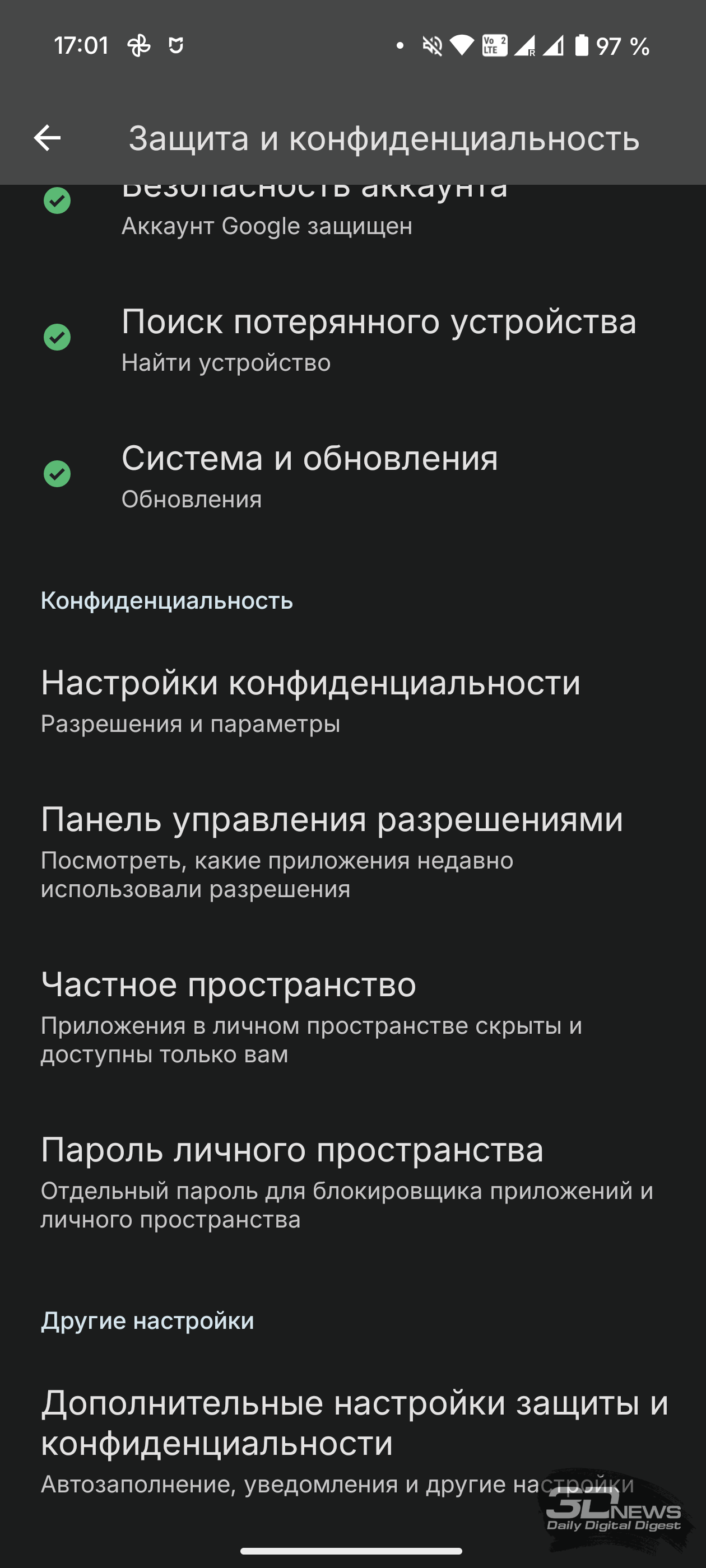706x1568 pixels.
Task: Open Панель управления разрешениями
Action: click(x=352, y=851)
